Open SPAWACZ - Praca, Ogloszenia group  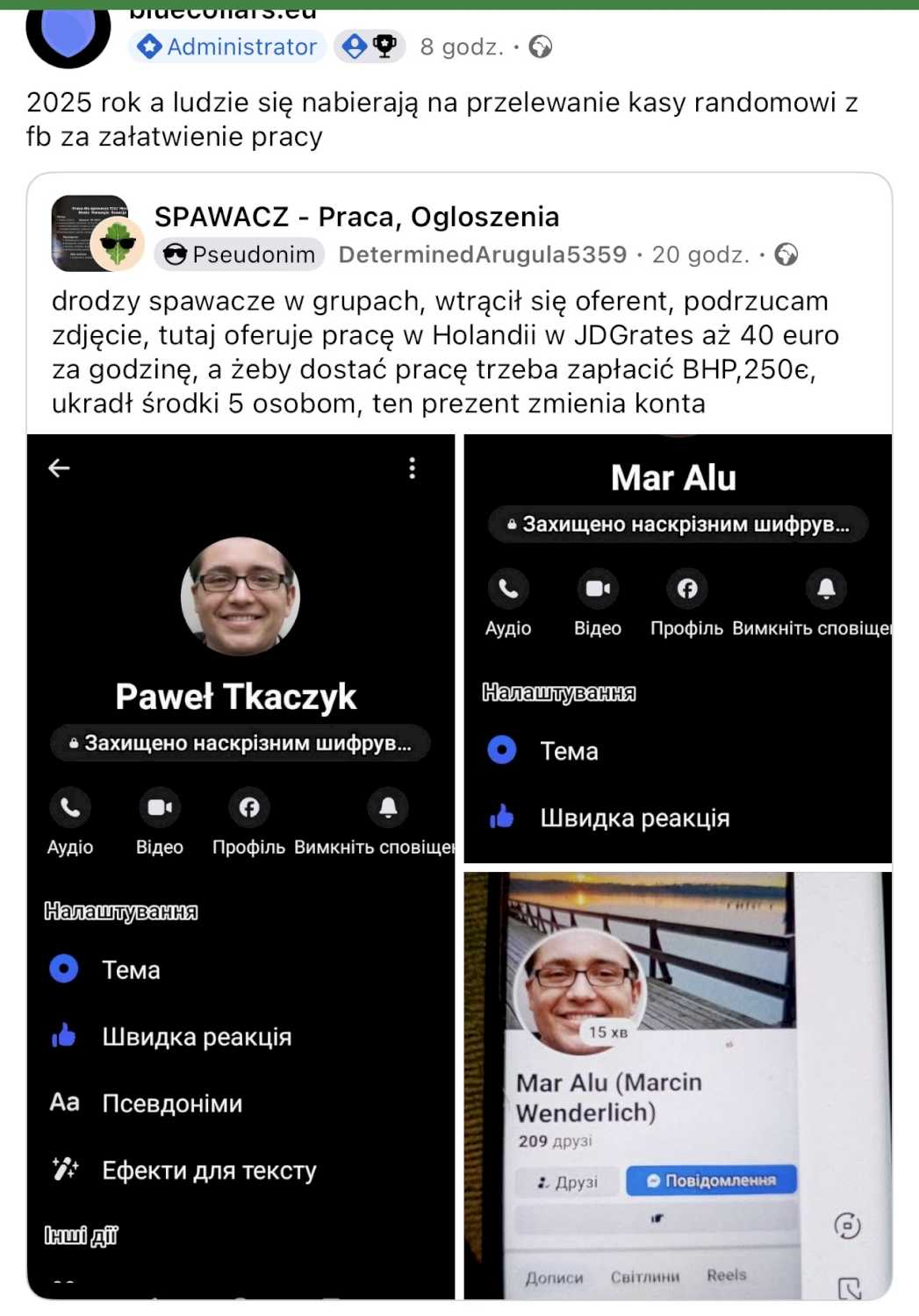(356, 217)
